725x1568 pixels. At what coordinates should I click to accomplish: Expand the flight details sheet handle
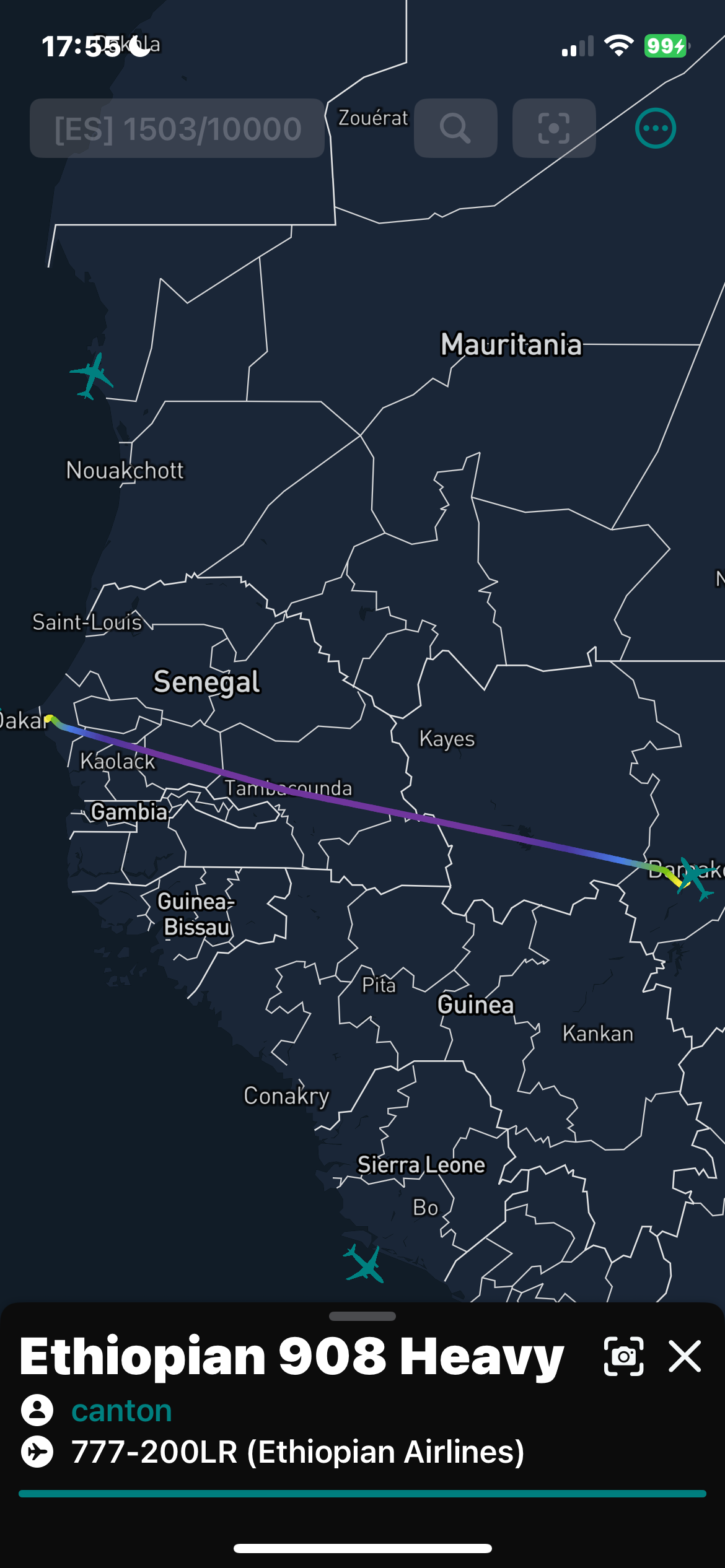pyautogui.click(x=362, y=1316)
